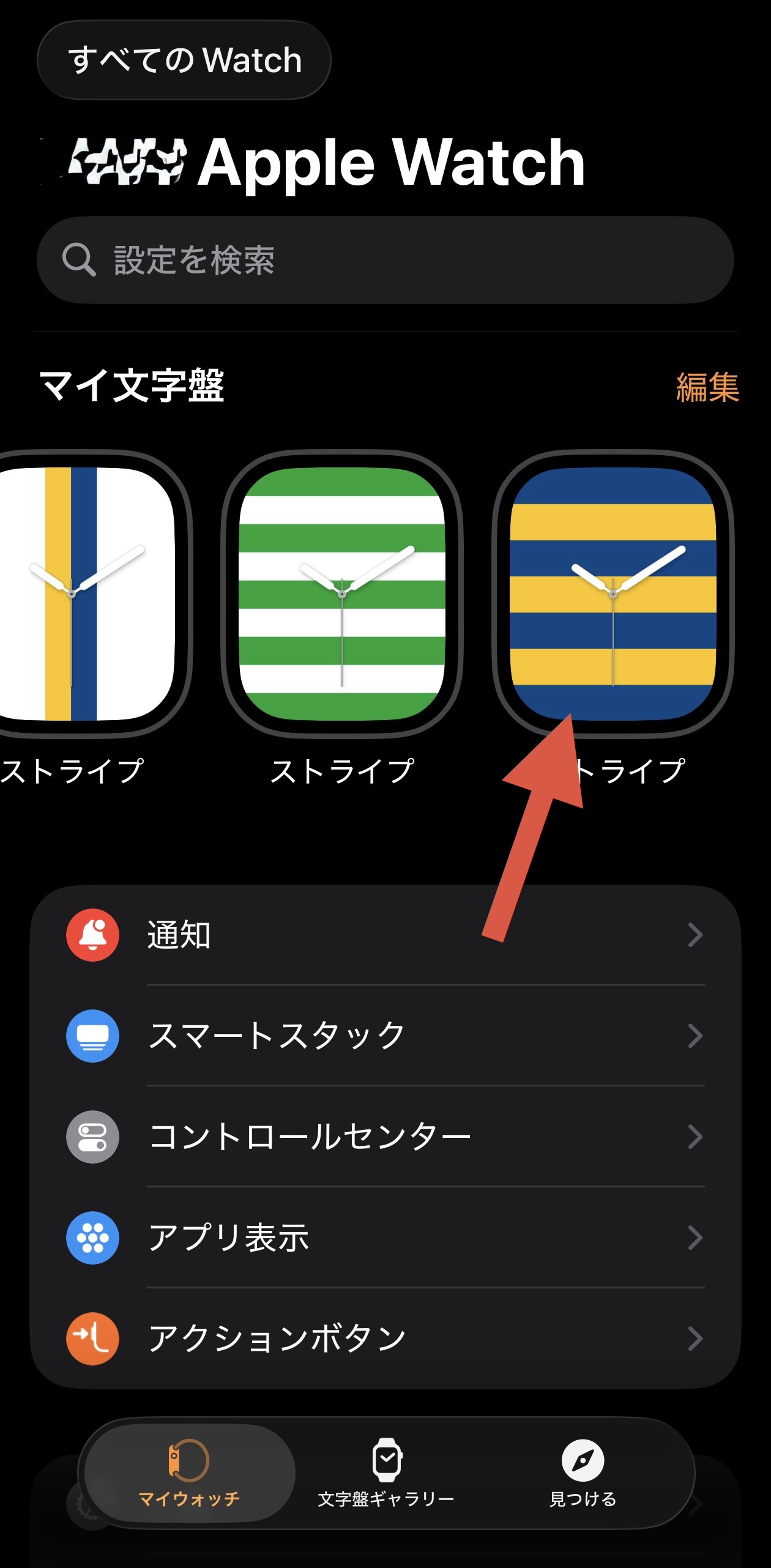771x1568 pixels.
Task: Open スマートスタック settings
Action: point(386,1036)
